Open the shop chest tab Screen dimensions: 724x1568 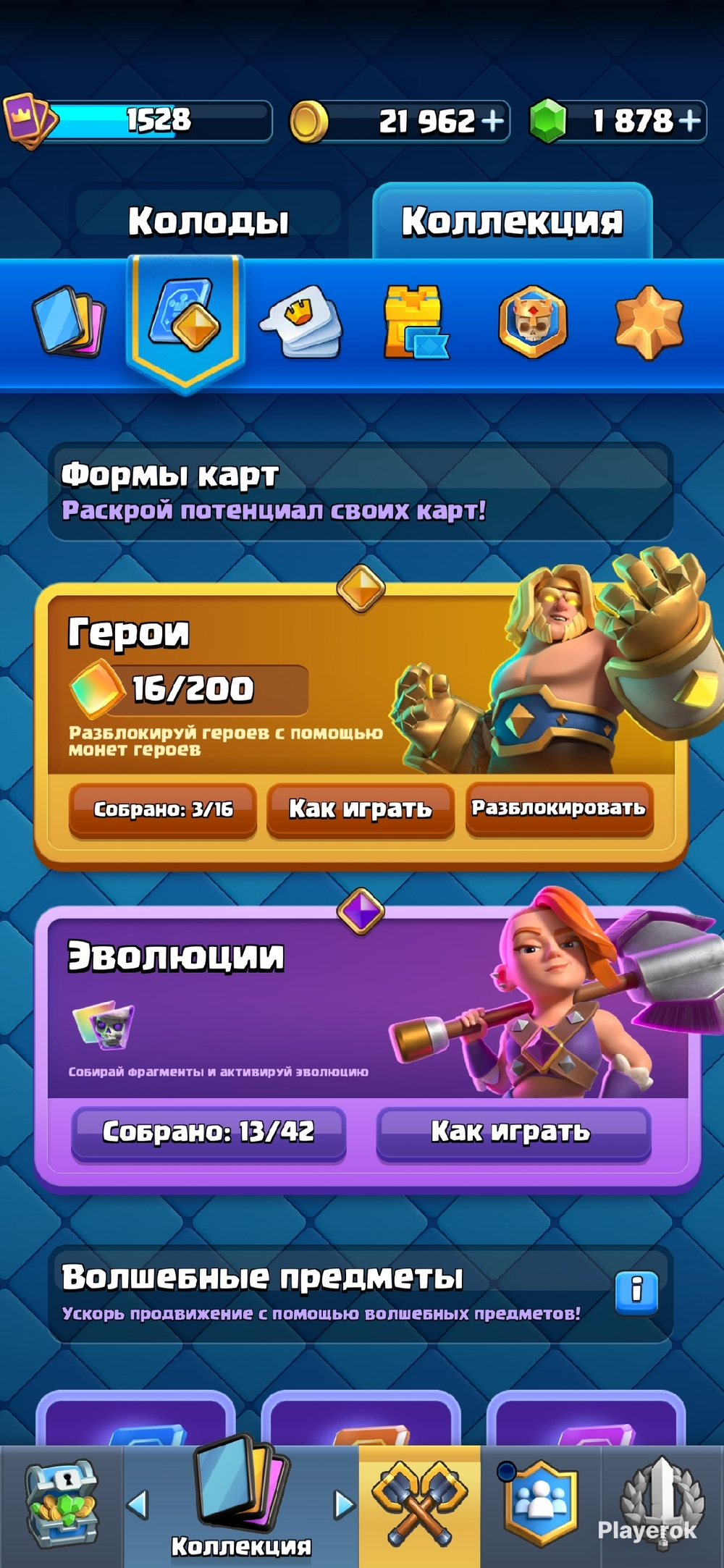(62, 1506)
